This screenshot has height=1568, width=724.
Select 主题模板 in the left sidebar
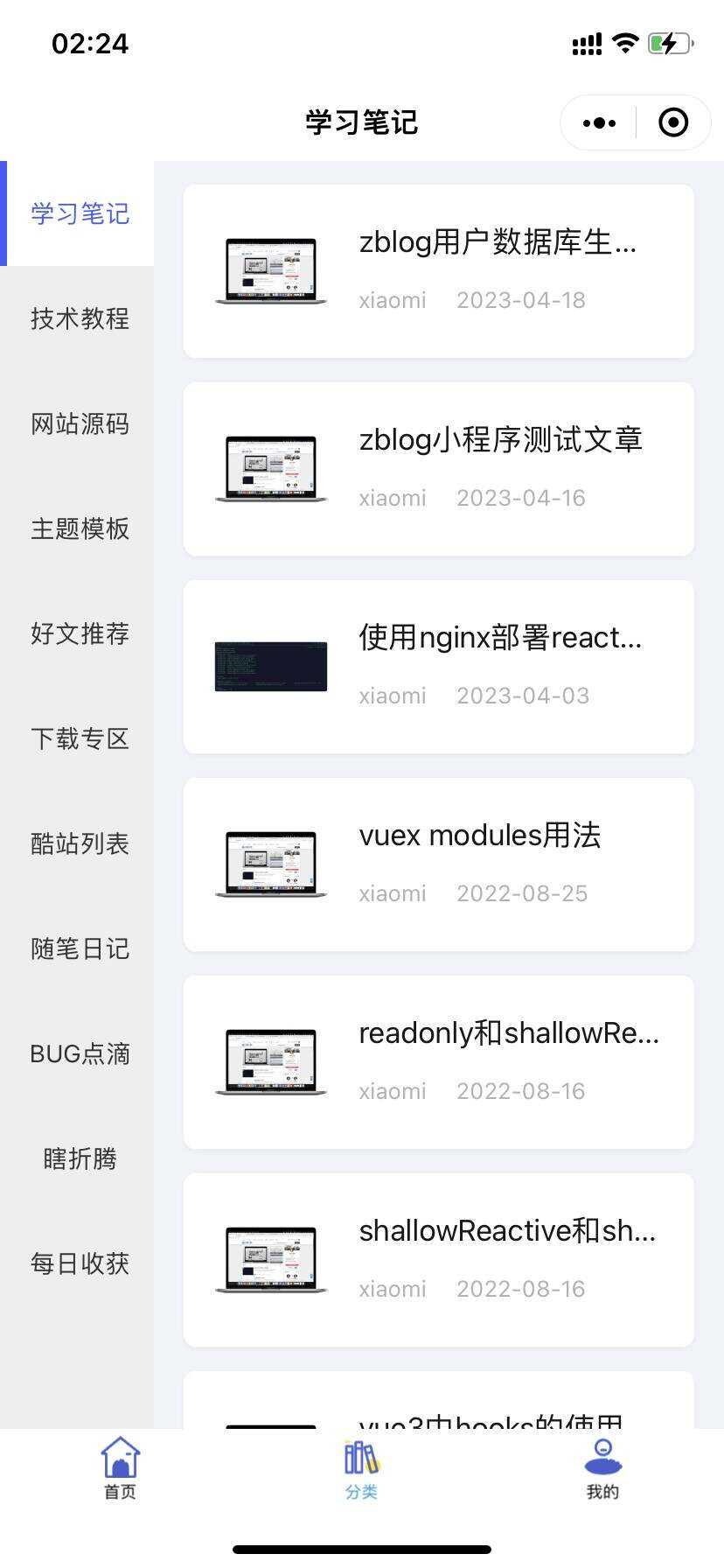(x=79, y=528)
